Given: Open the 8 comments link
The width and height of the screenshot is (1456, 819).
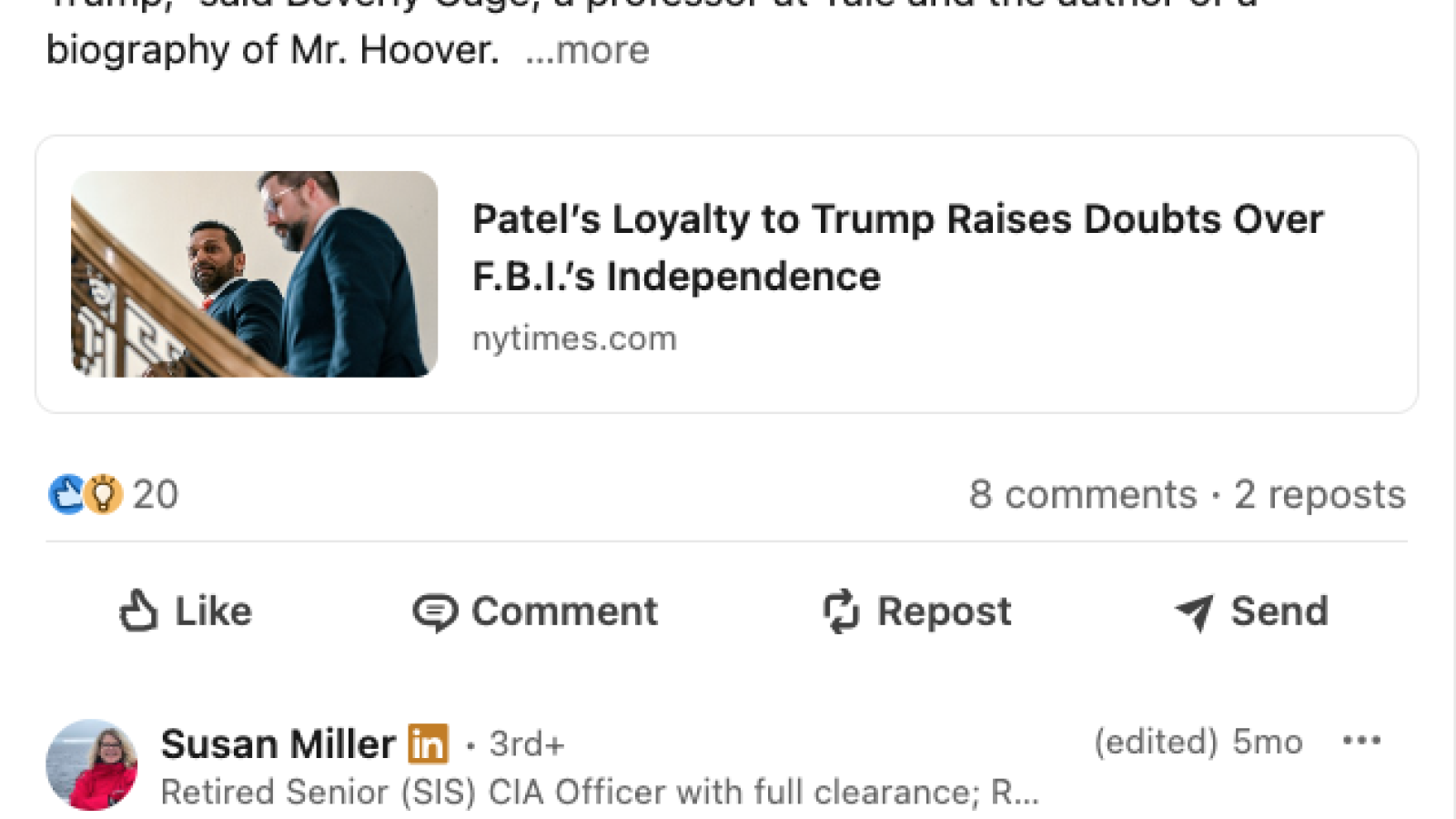Looking at the screenshot, I should click(1083, 494).
